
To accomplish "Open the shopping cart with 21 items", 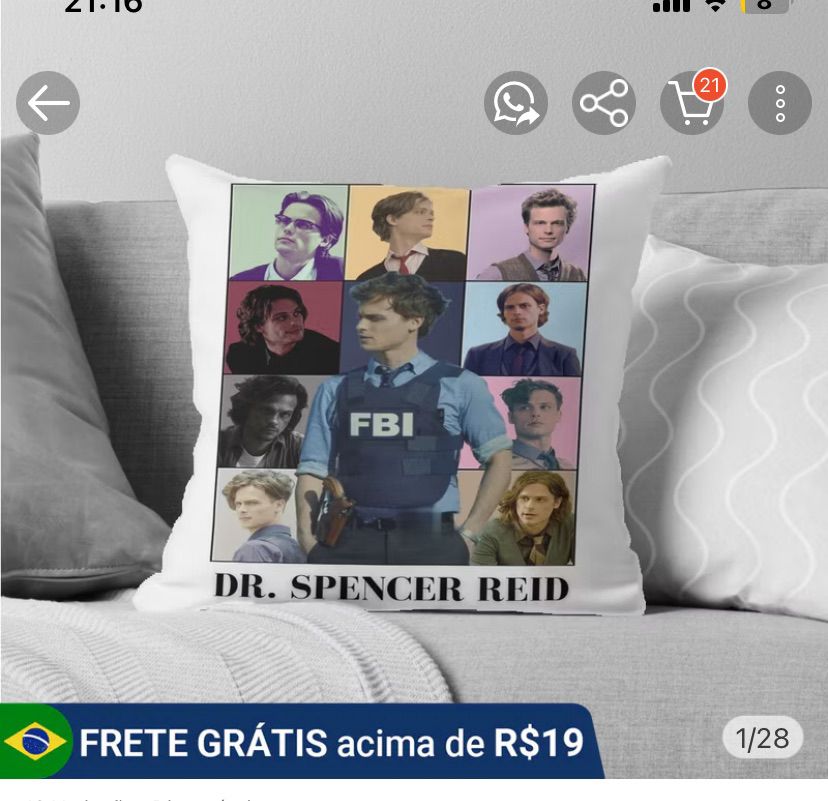I will coord(692,103).
